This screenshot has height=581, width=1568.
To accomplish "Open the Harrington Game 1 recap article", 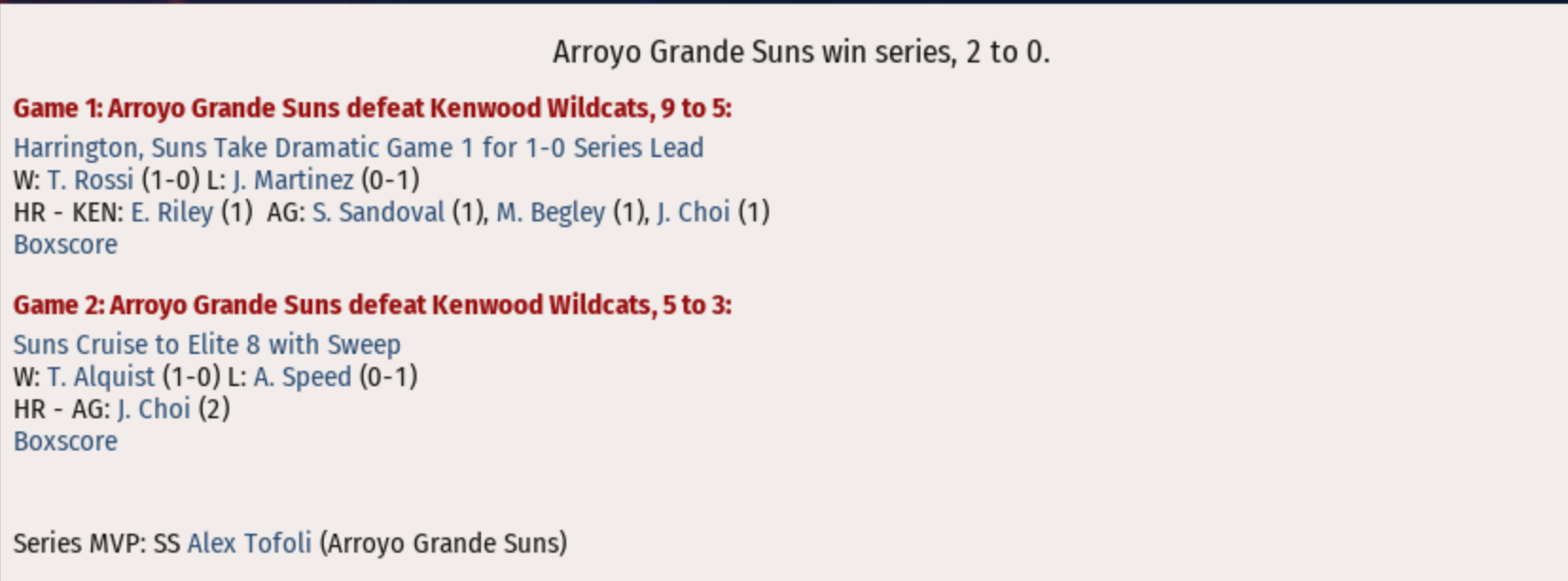I will pyautogui.click(x=358, y=149).
